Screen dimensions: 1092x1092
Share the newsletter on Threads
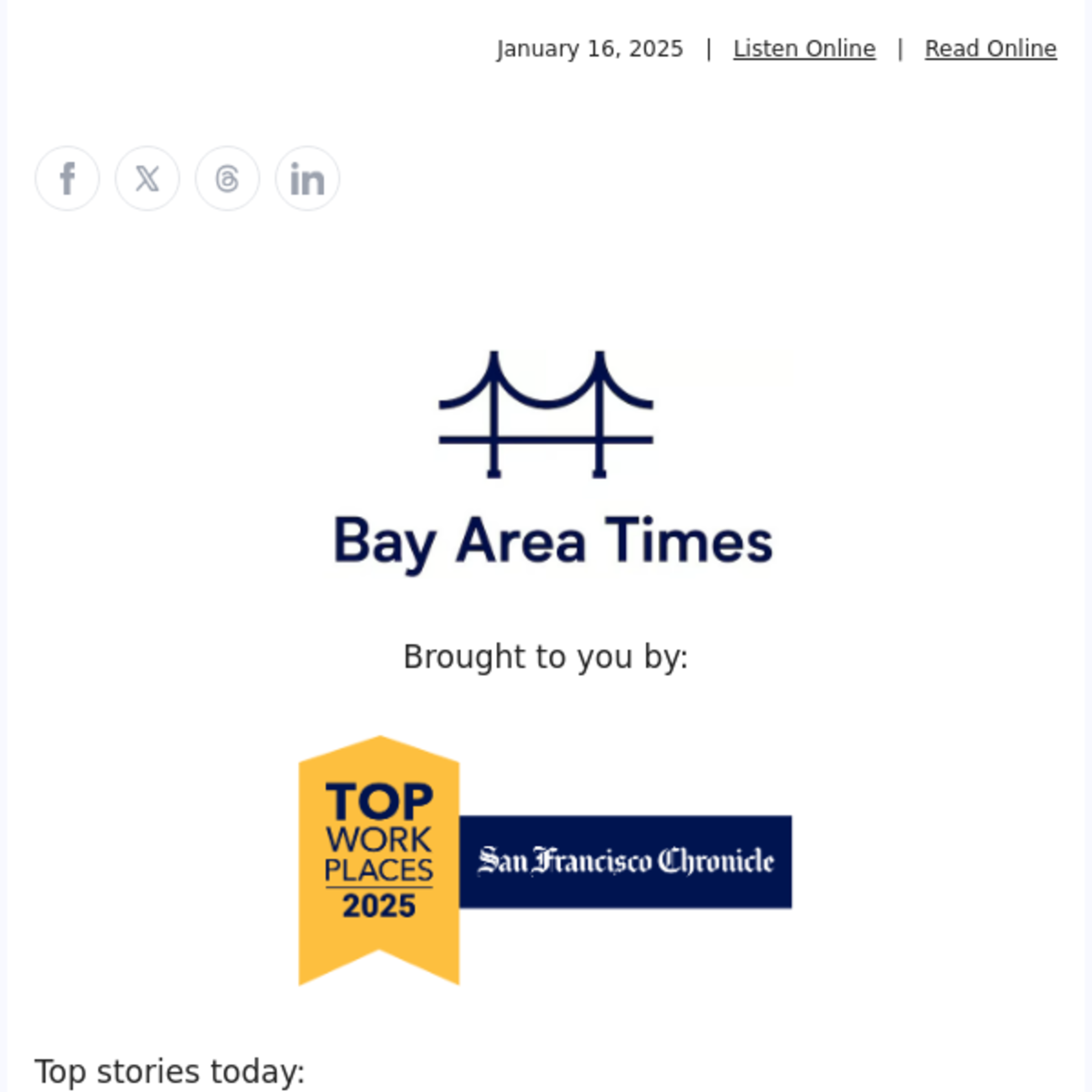click(x=227, y=179)
